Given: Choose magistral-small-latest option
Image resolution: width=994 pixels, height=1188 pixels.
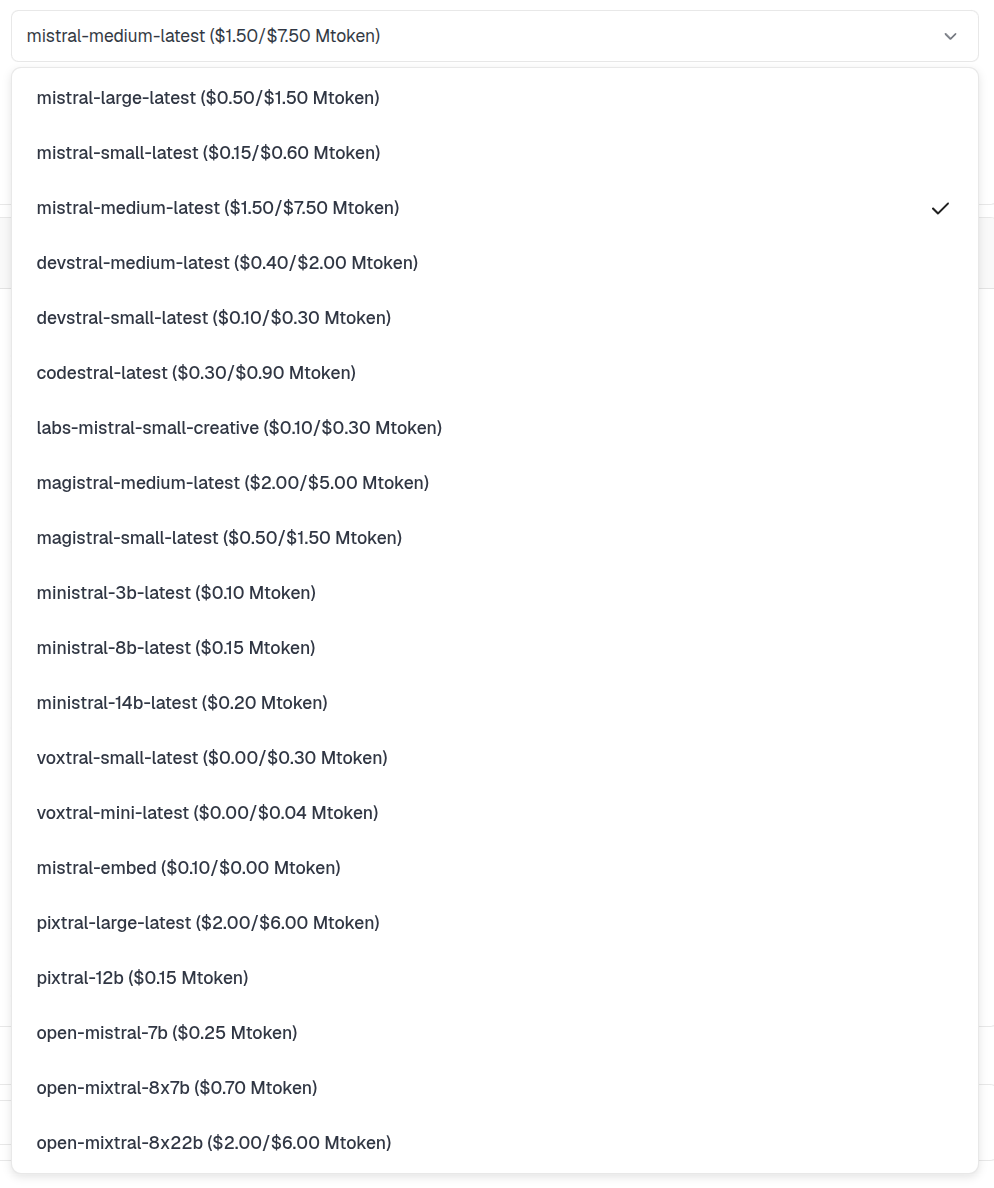Looking at the screenshot, I should point(494,538).
